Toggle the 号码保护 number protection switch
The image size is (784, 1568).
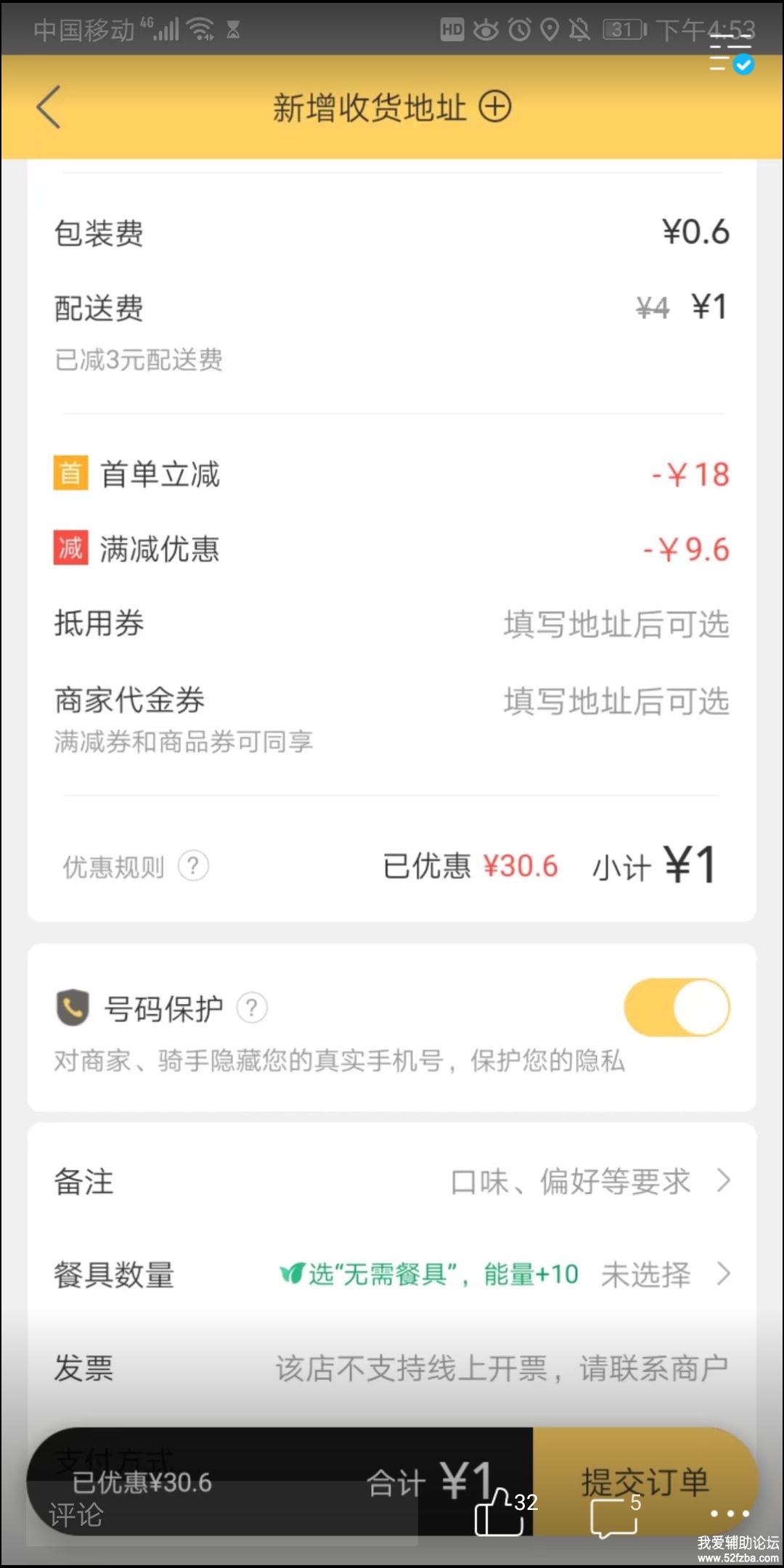[x=677, y=1008]
